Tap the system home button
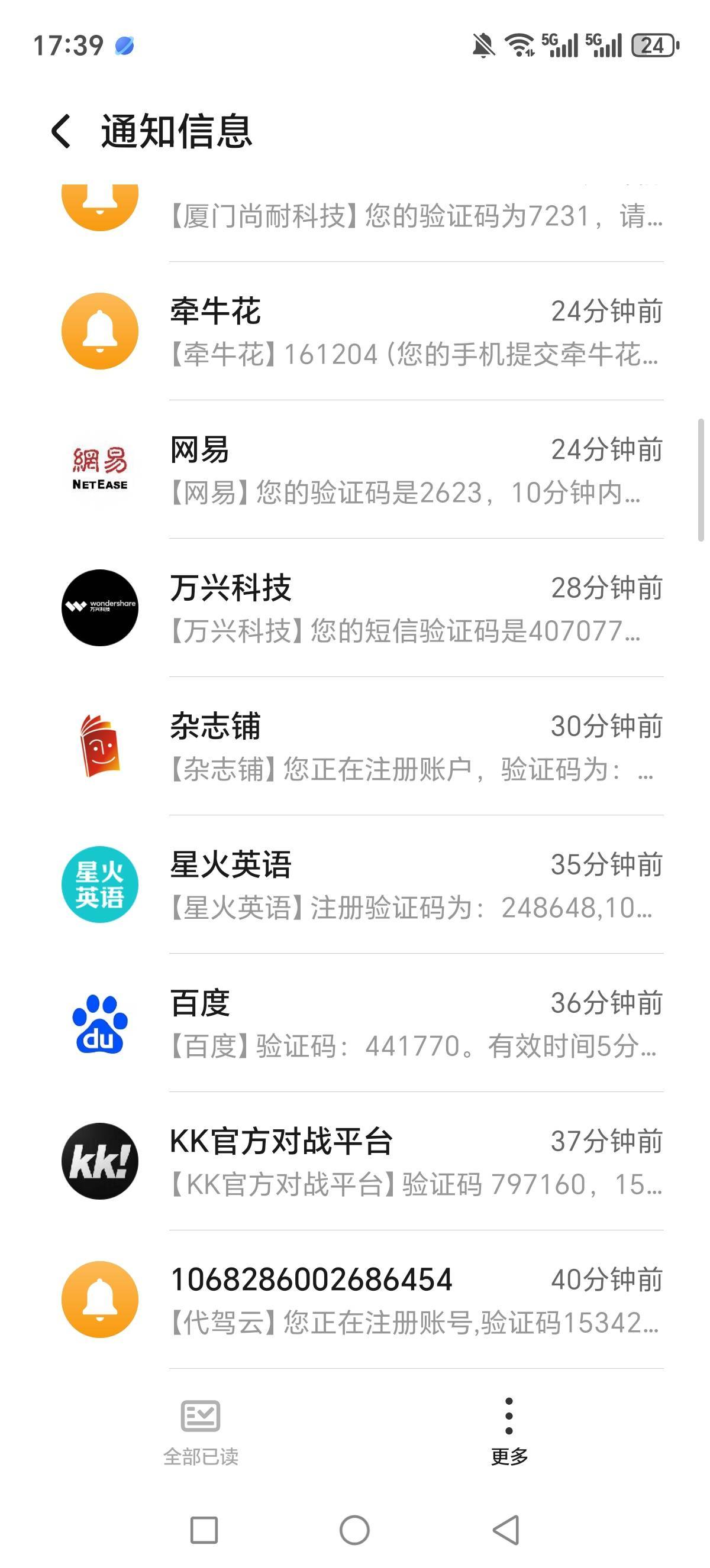 [354, 1530]
